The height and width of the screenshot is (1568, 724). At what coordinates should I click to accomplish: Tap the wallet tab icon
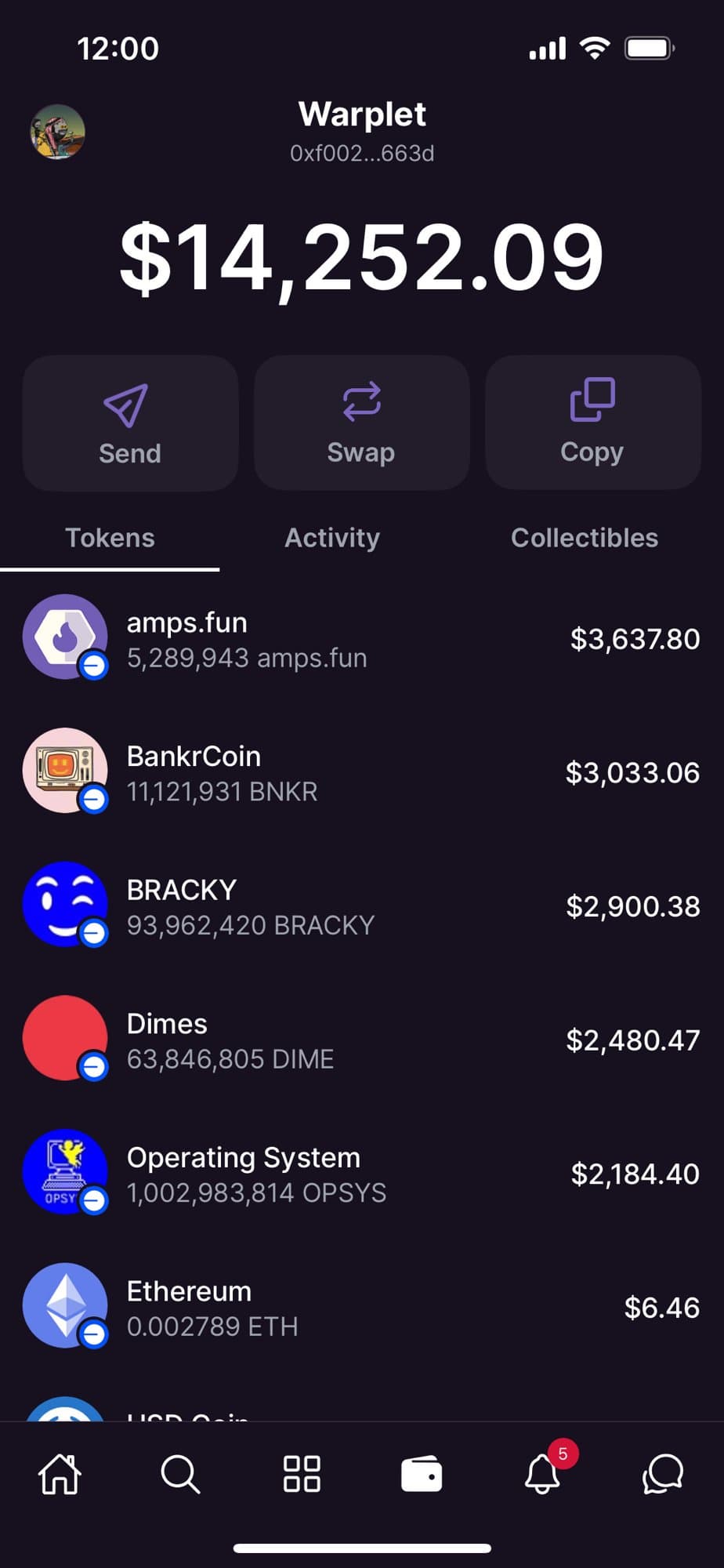tap(422, 1475)
